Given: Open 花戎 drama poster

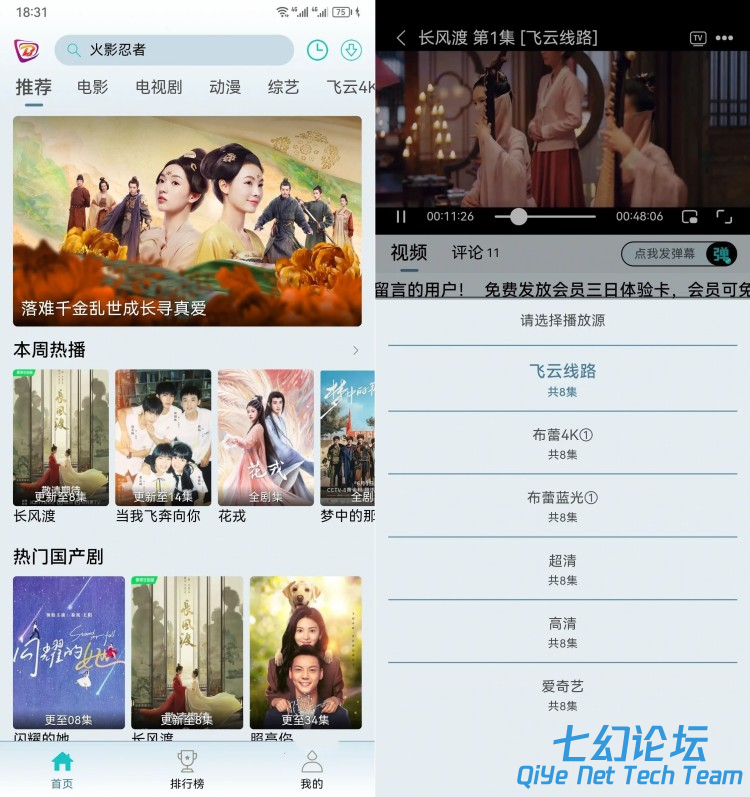Looking at the screenshot, I should coord(265,438).
